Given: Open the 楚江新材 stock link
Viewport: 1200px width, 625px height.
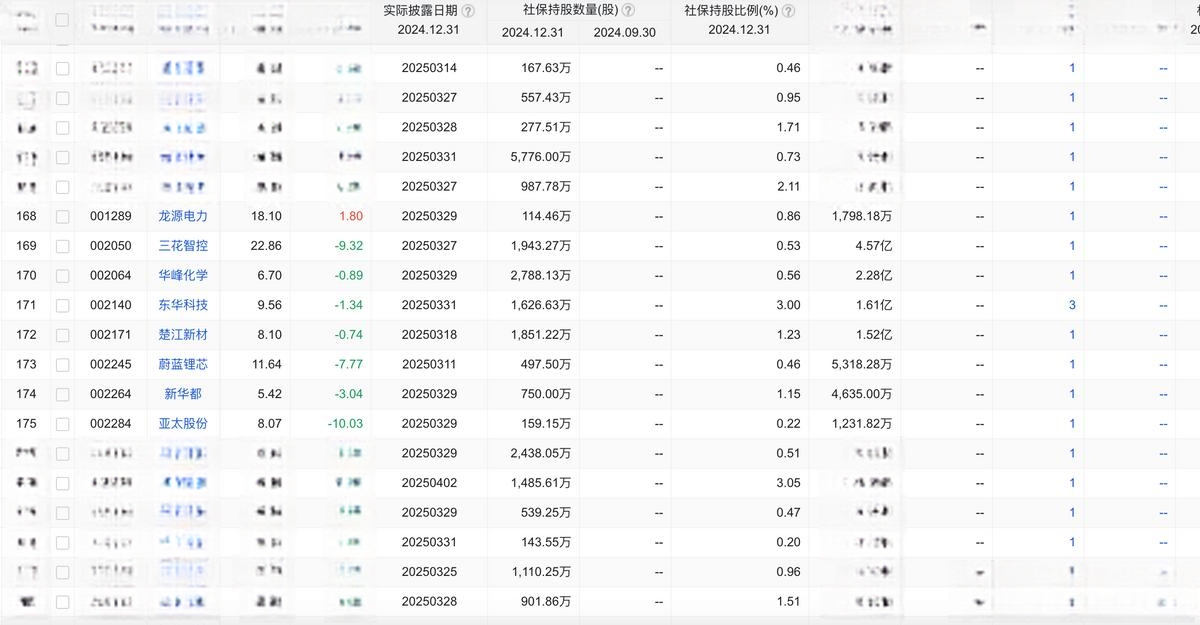Looking at the screenshot, I should [x=183, y=334].
